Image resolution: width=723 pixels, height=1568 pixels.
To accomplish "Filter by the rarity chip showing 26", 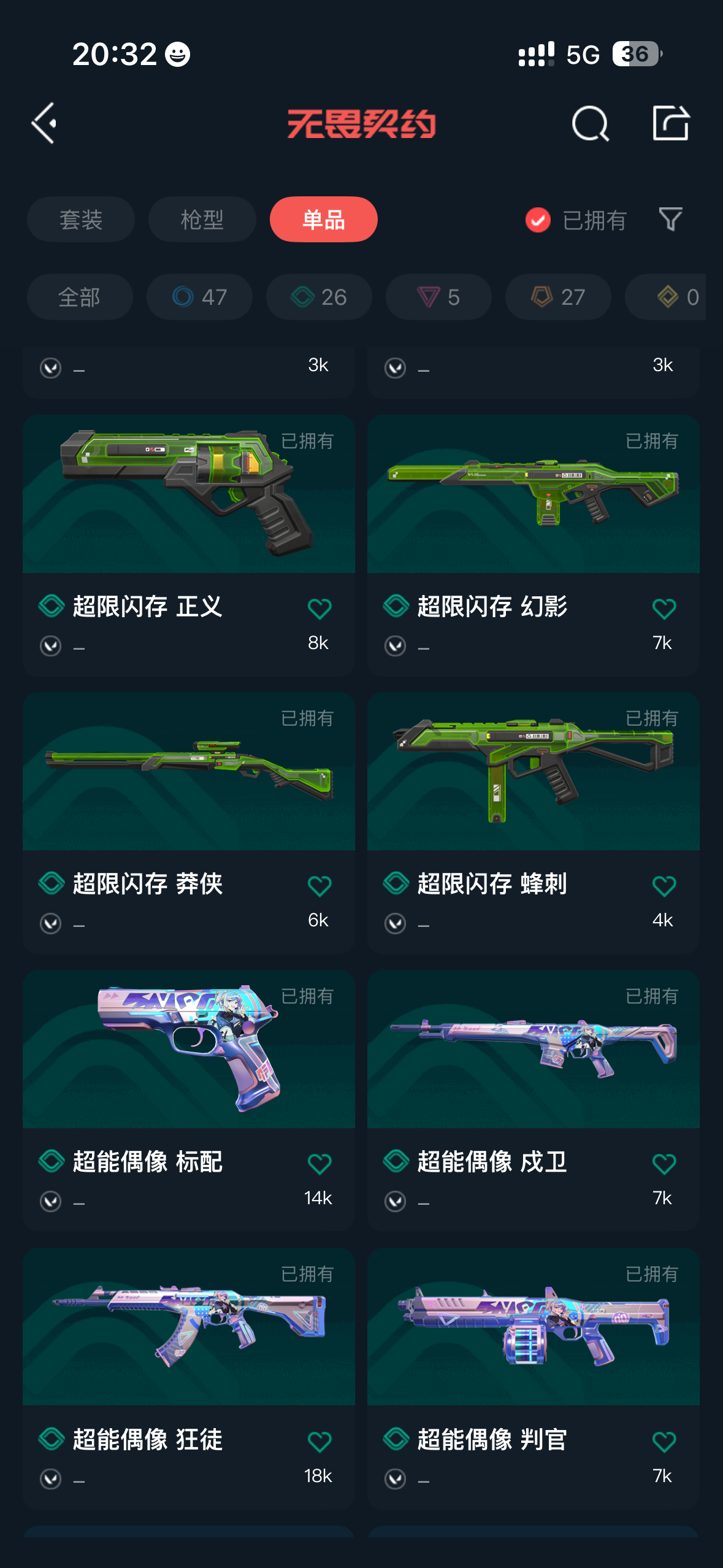I will 319,297.
